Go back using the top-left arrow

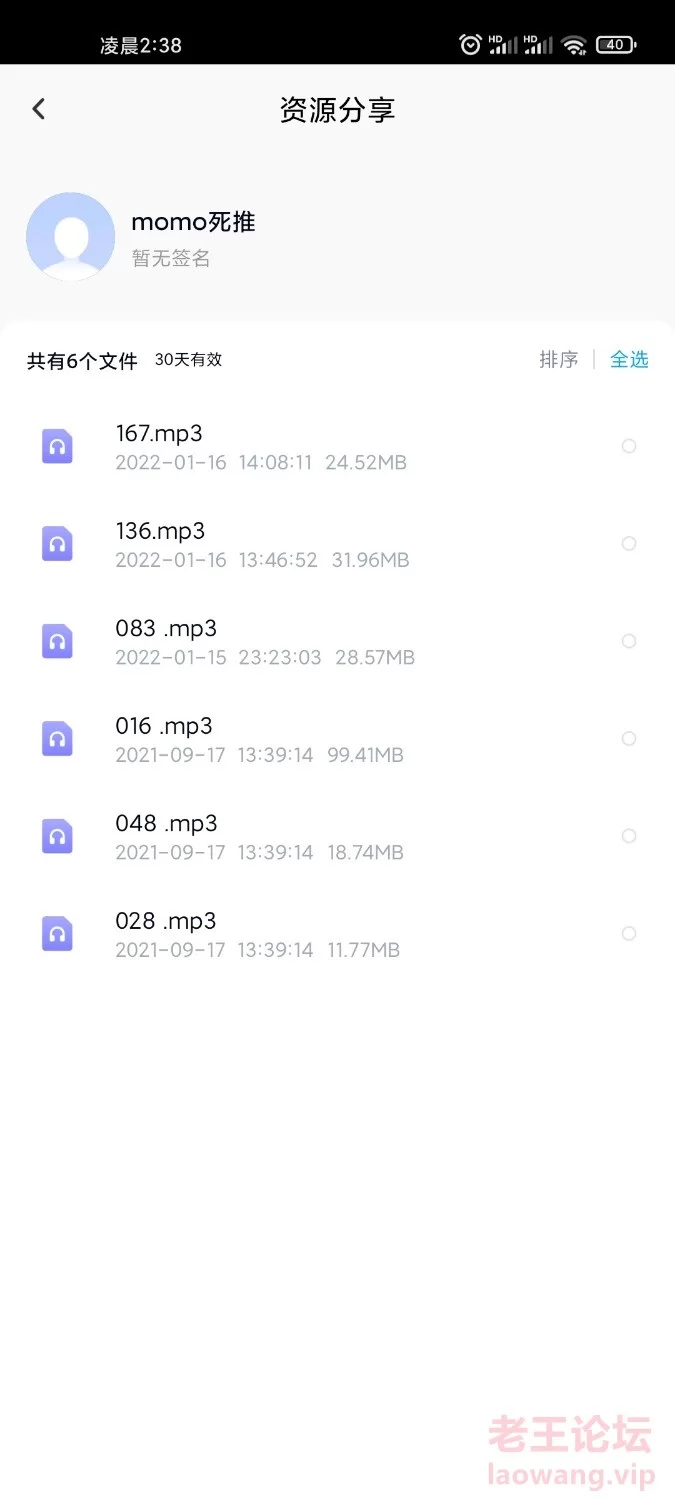tap(38, 109)
